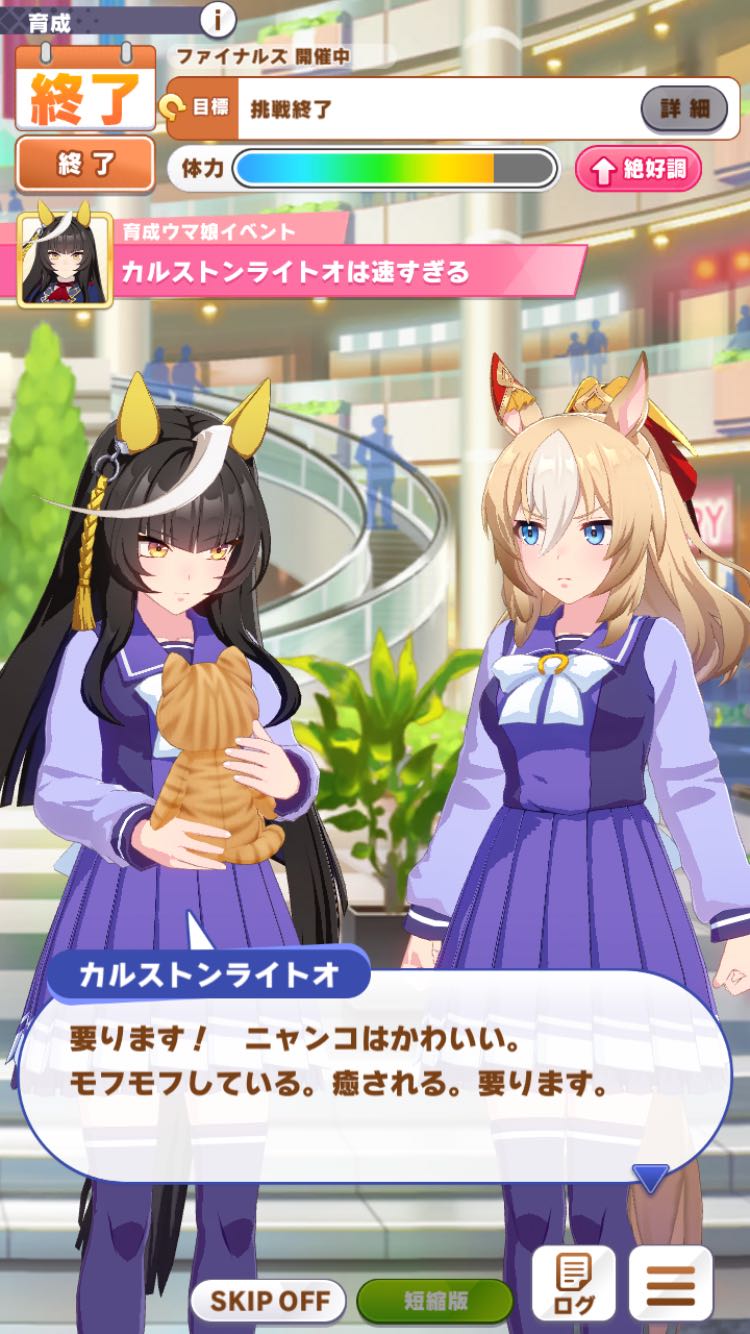Toggle the SKIP OFF button
Screen dimensions: 750x1334
(x=269, y=1301)
